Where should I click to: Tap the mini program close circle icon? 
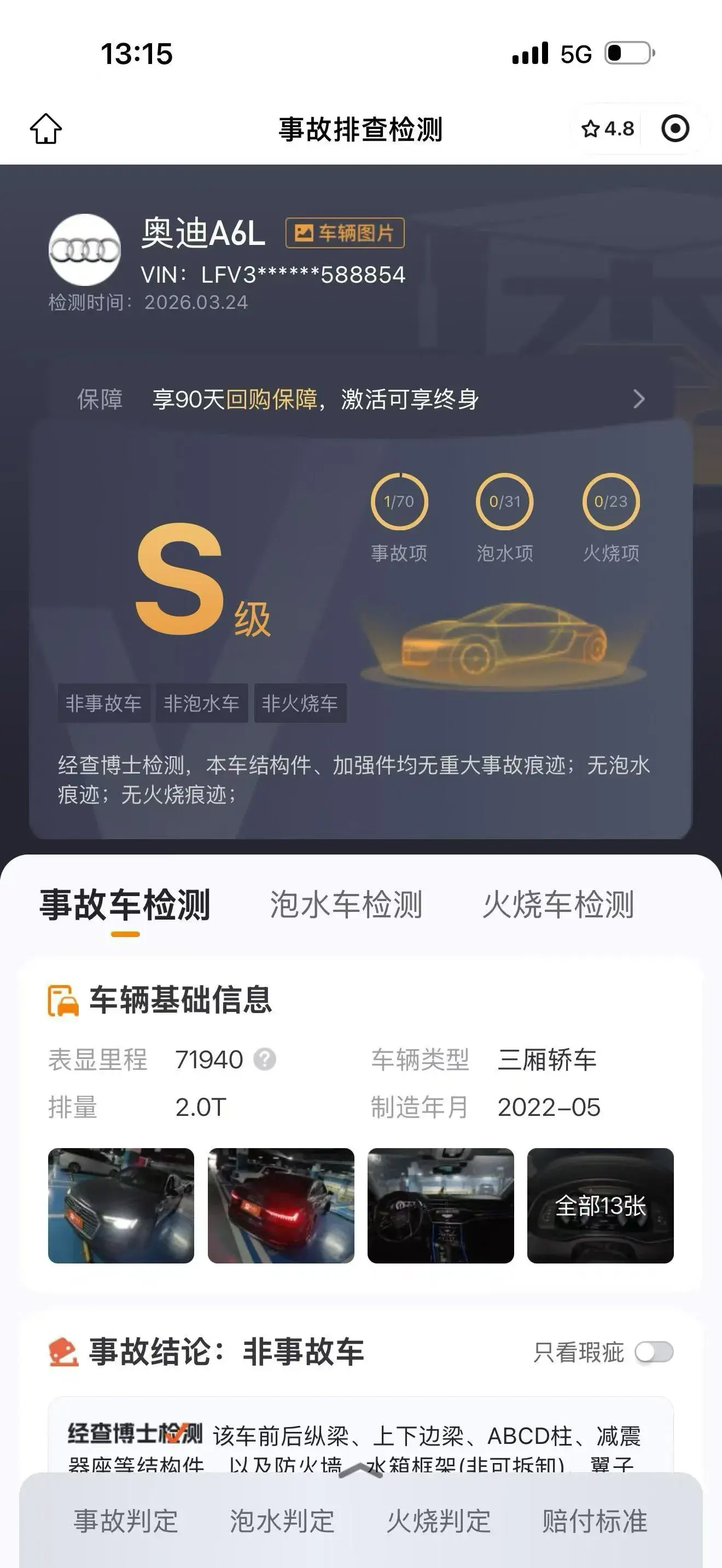674,128
